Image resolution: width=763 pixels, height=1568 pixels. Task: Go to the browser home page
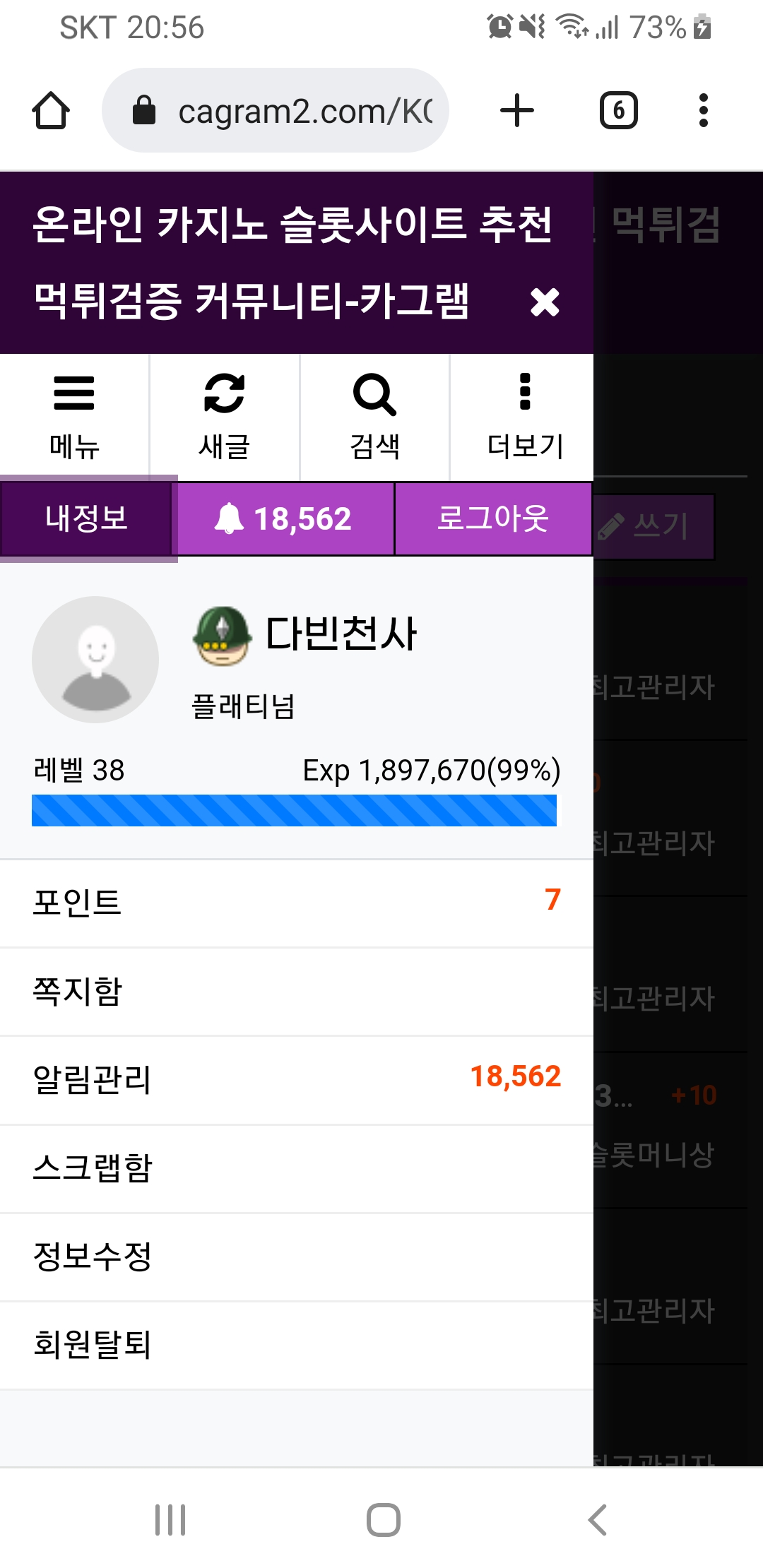click(x=51, y=111)
